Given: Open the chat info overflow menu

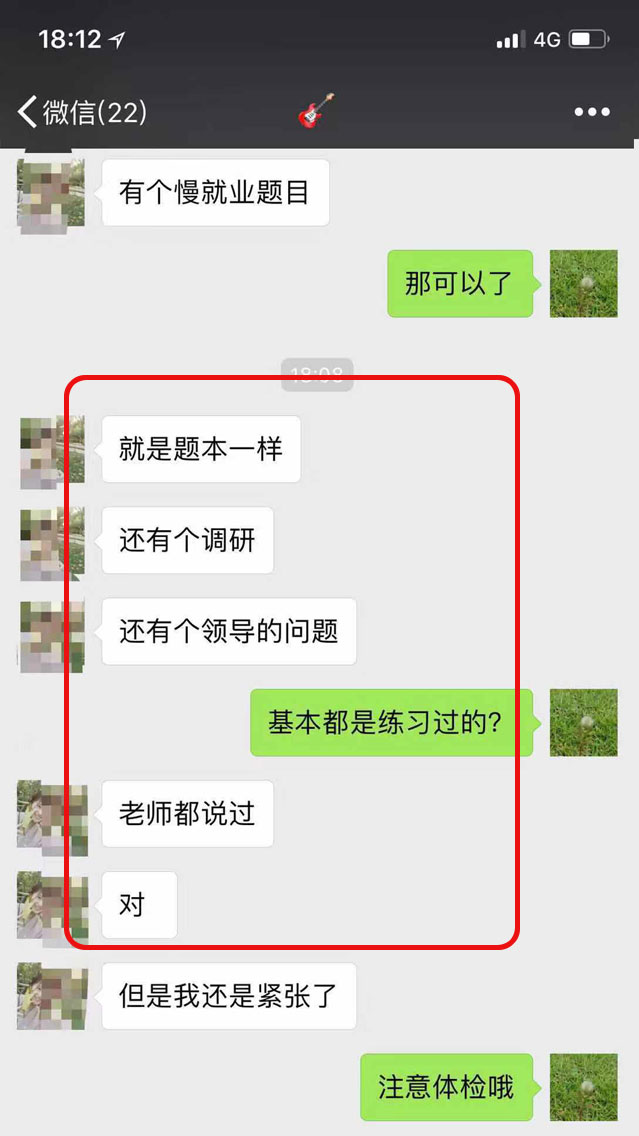Looking at the screenshot, I should point(592,112).
